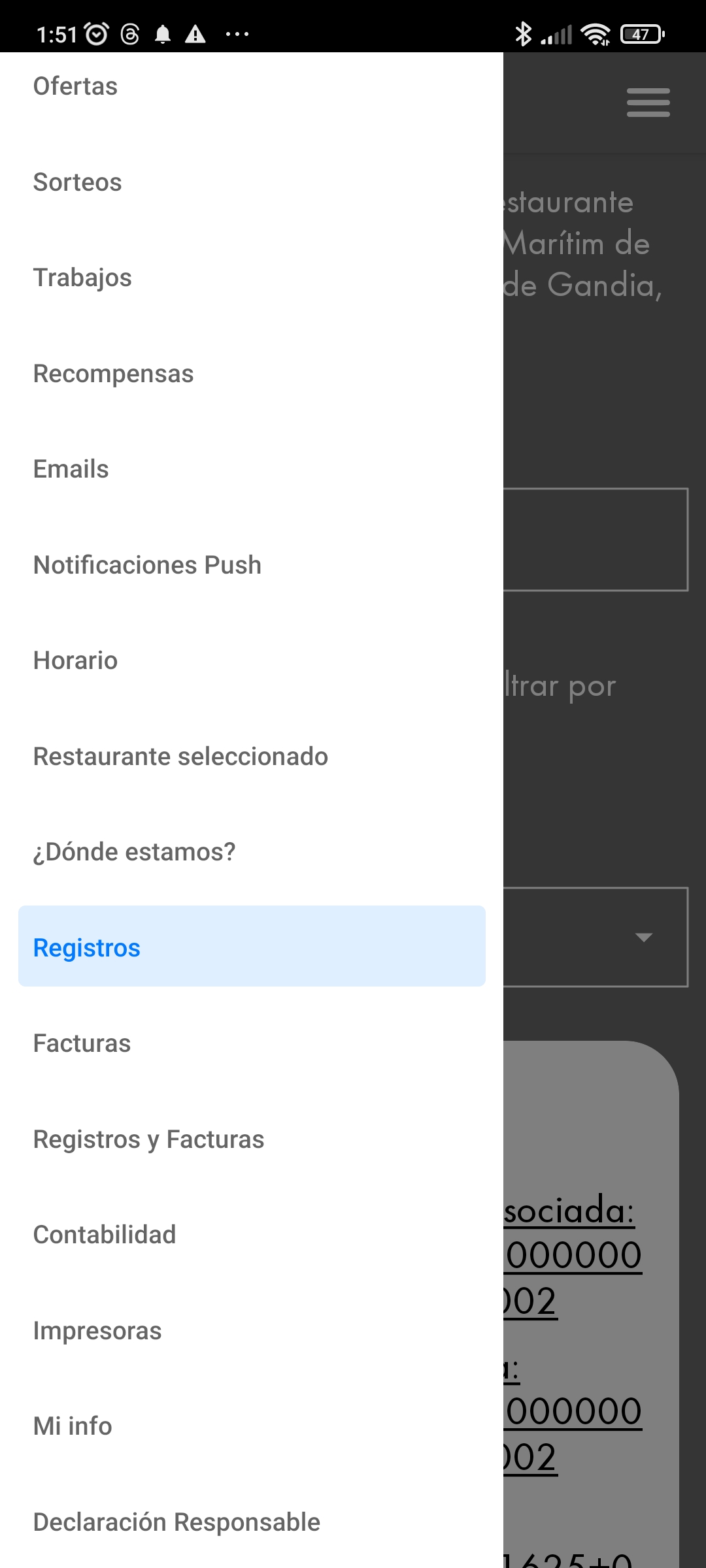
Task: Open Trabajos from the drawer
Action: pos(82,278)
